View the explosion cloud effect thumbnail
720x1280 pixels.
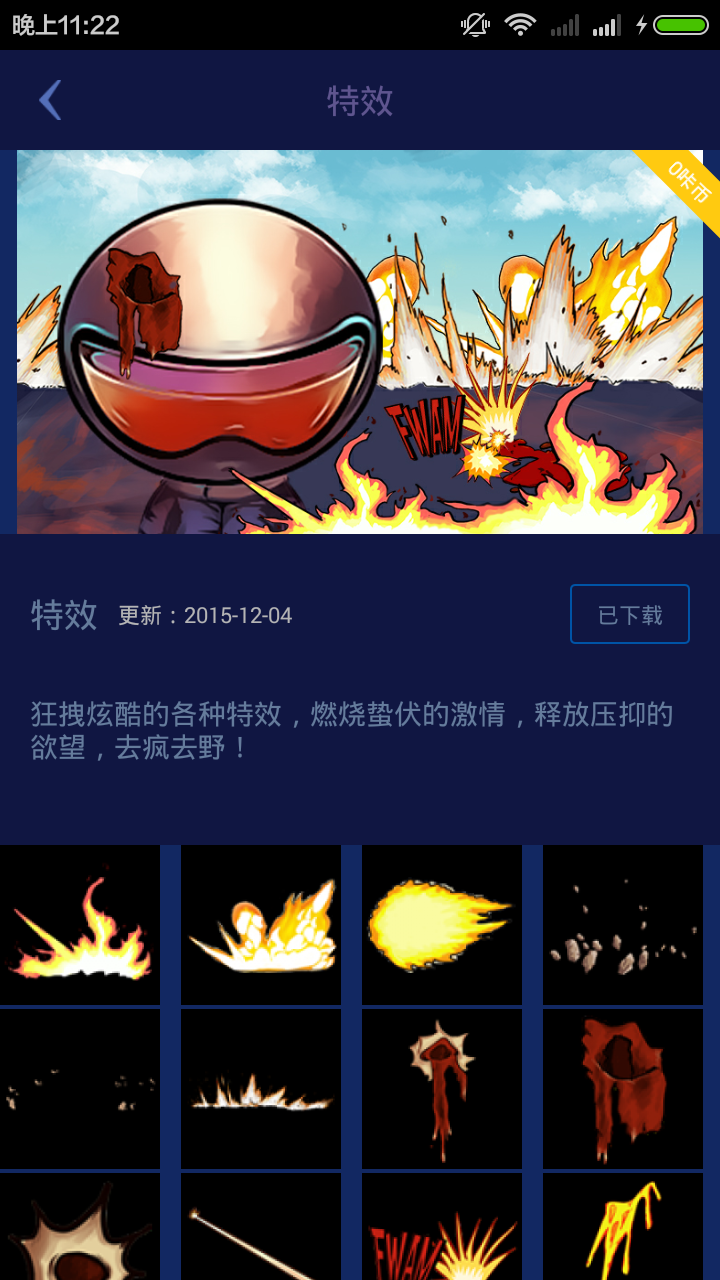point(261,925)
